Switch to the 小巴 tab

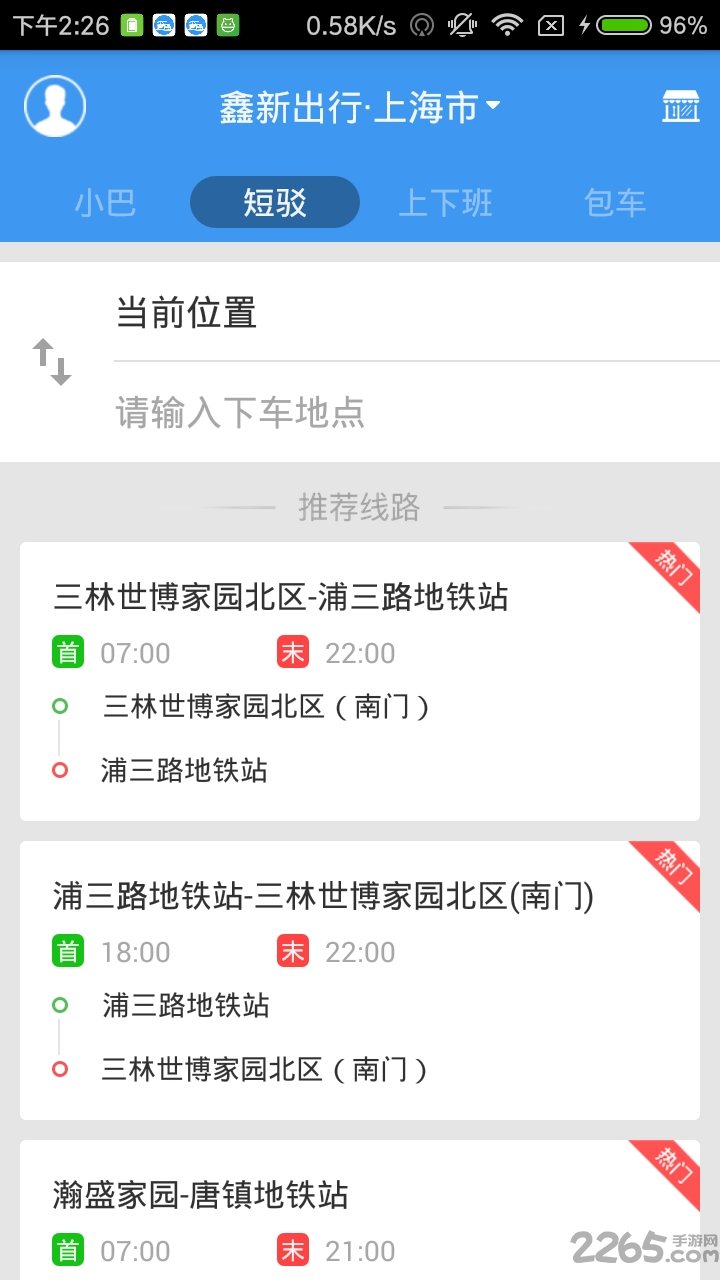coord(105,202)
